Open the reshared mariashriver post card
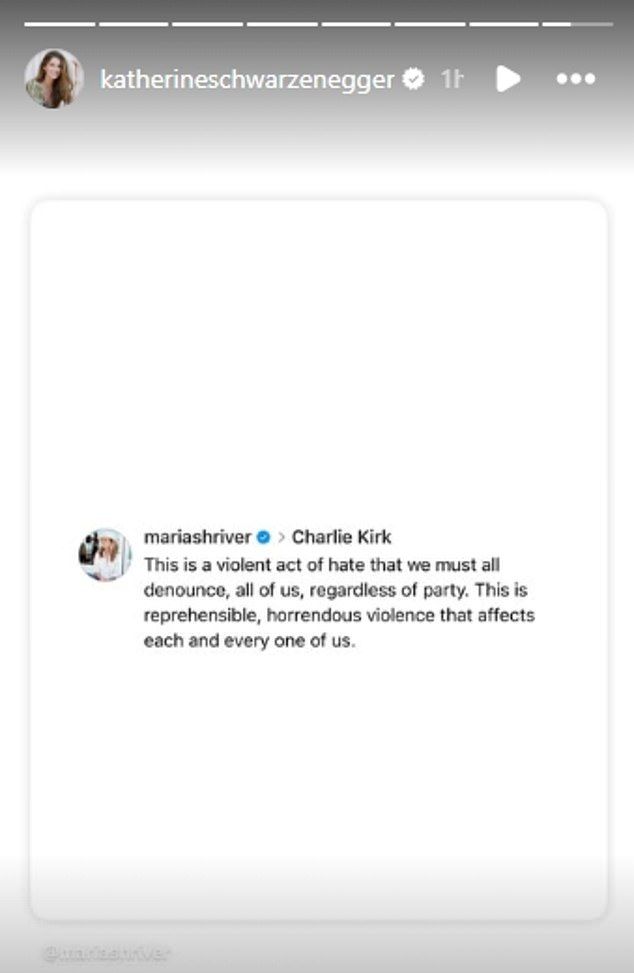This screenshot has height=973, width=634. pos(318,560)
